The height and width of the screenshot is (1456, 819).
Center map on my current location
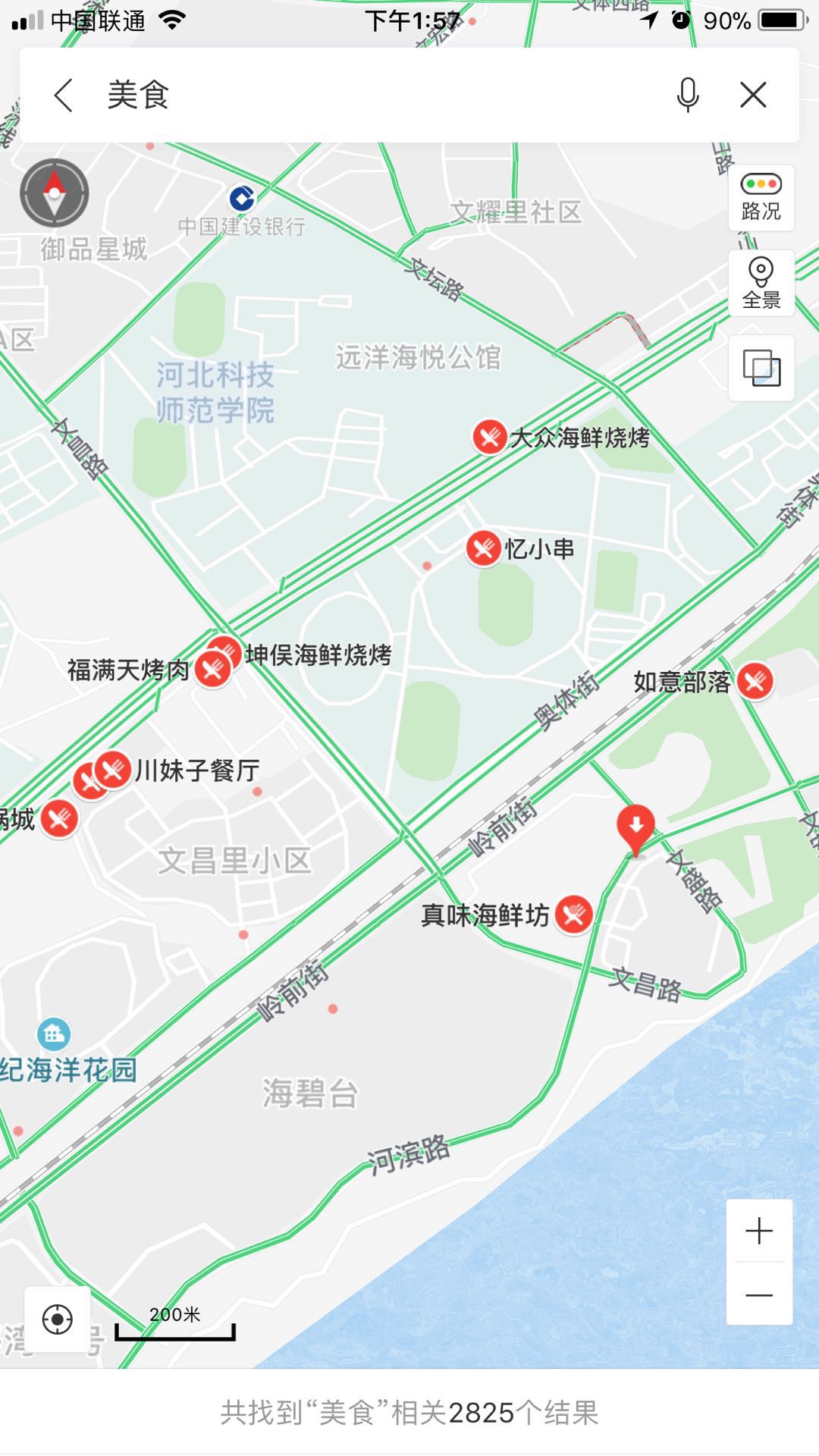tap(58, 1319)
